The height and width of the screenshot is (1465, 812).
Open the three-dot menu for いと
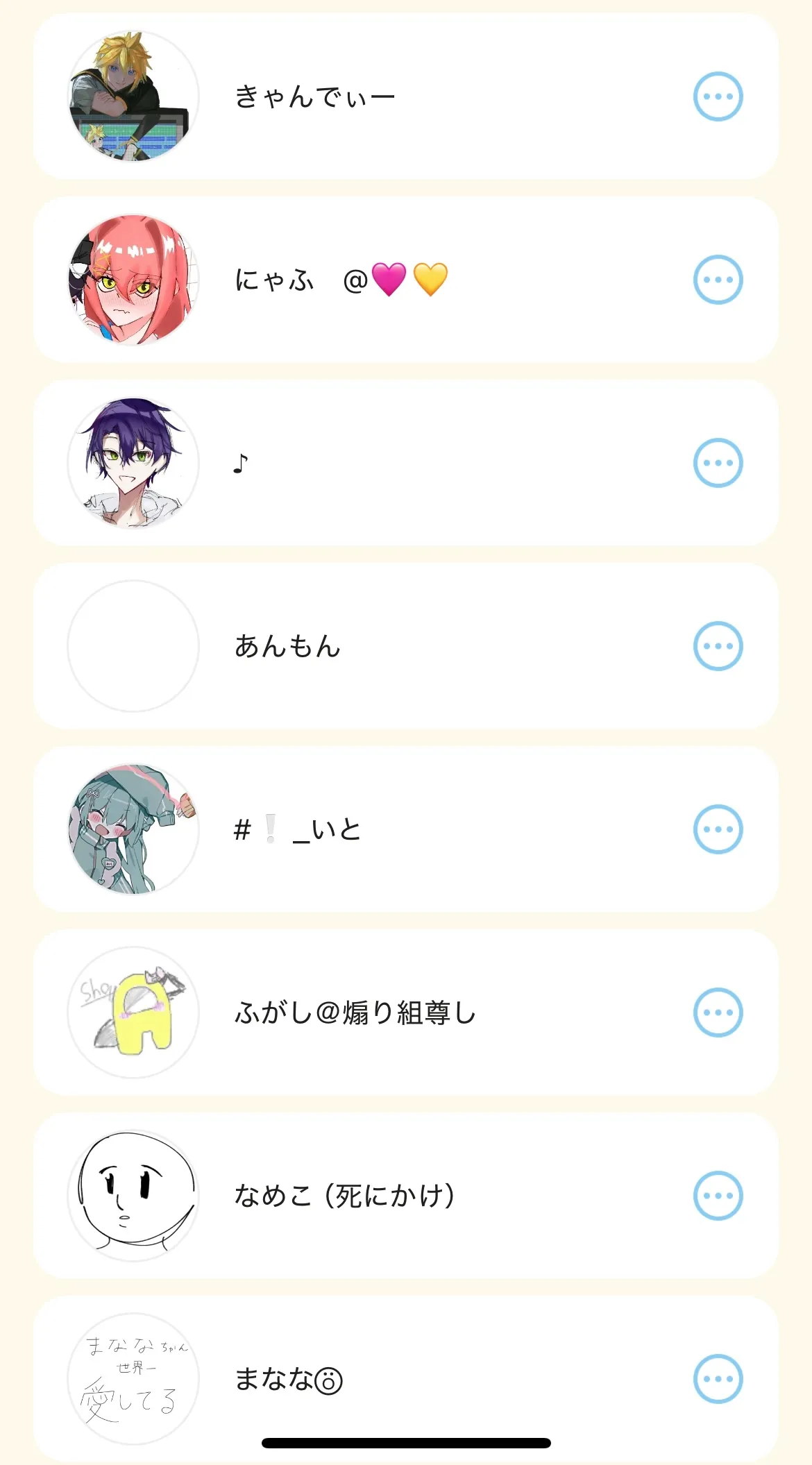point(718,829)
